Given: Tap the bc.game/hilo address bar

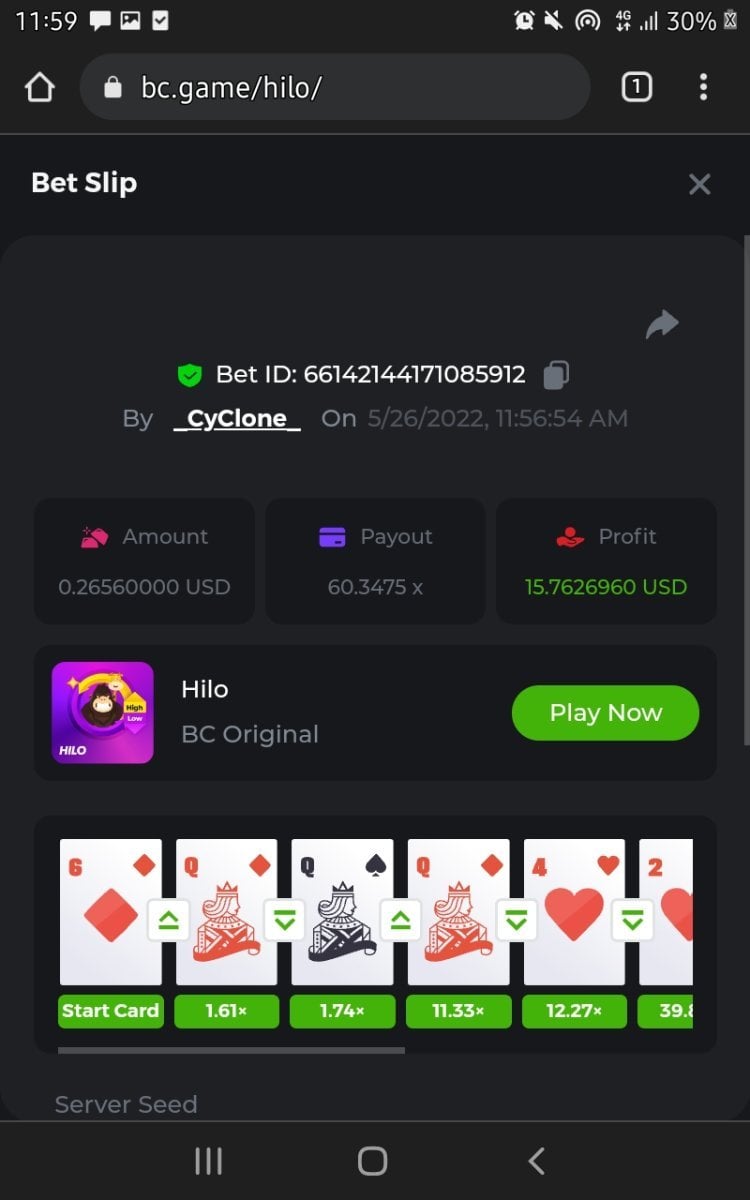Looking at the screenshot, I should click(335, 88).
